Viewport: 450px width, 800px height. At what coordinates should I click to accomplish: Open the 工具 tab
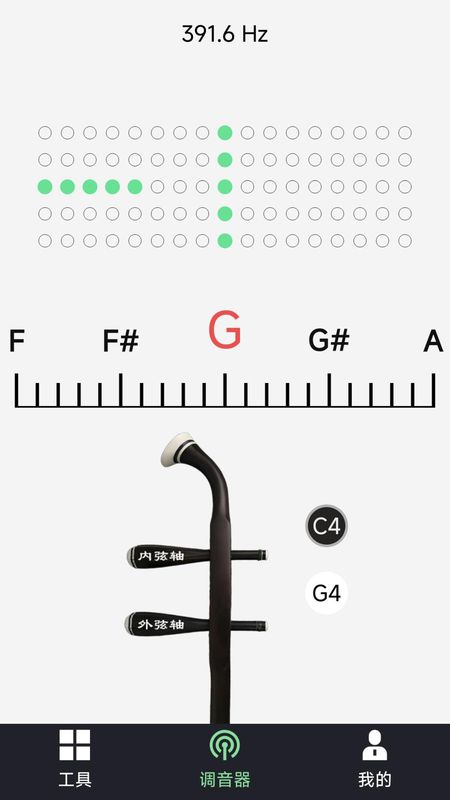pyautogui.click(x=74, y=759)
